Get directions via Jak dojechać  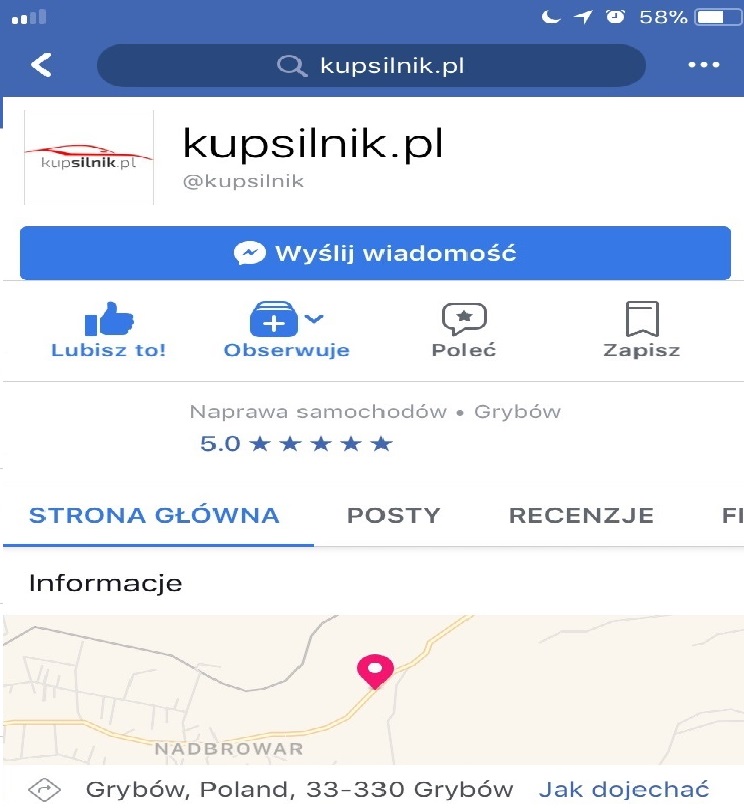624,789
